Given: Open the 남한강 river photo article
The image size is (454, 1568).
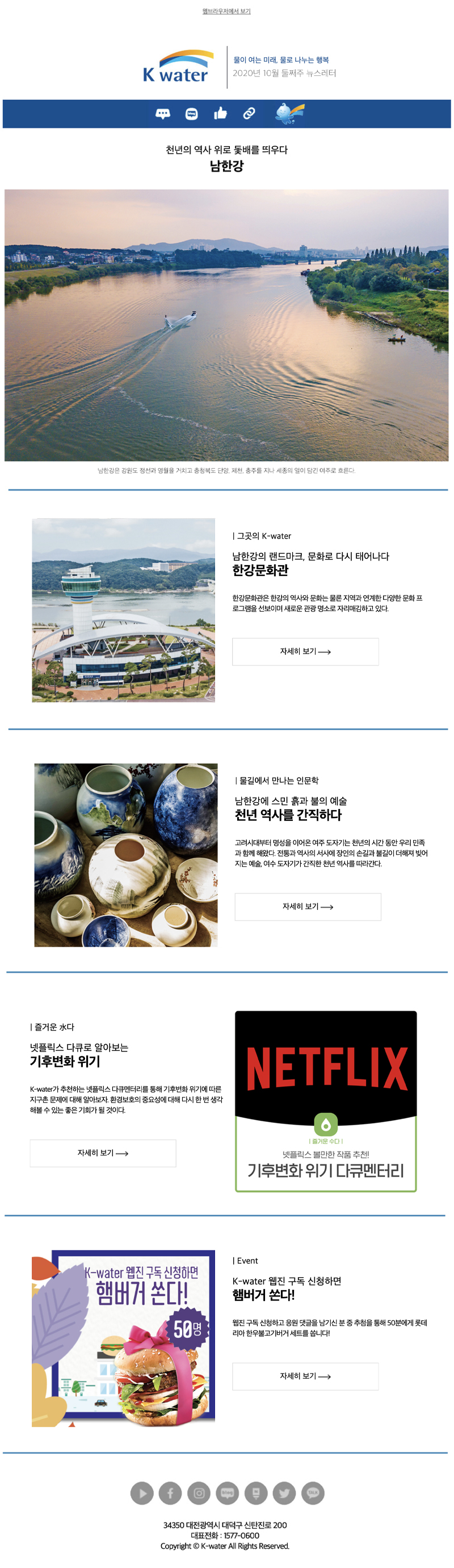Looking at the screenshot, I should pos(226,324).
